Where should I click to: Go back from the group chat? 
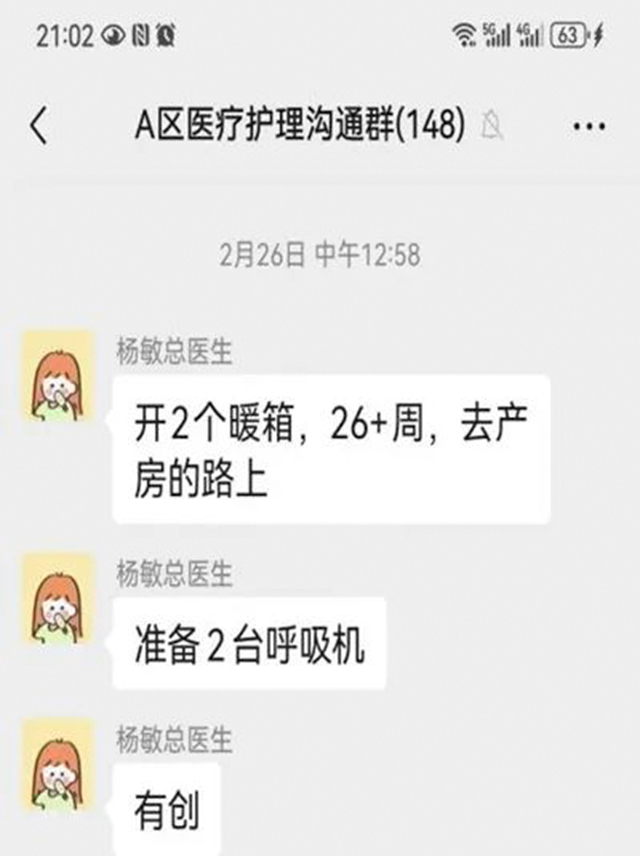coord(40,127)
